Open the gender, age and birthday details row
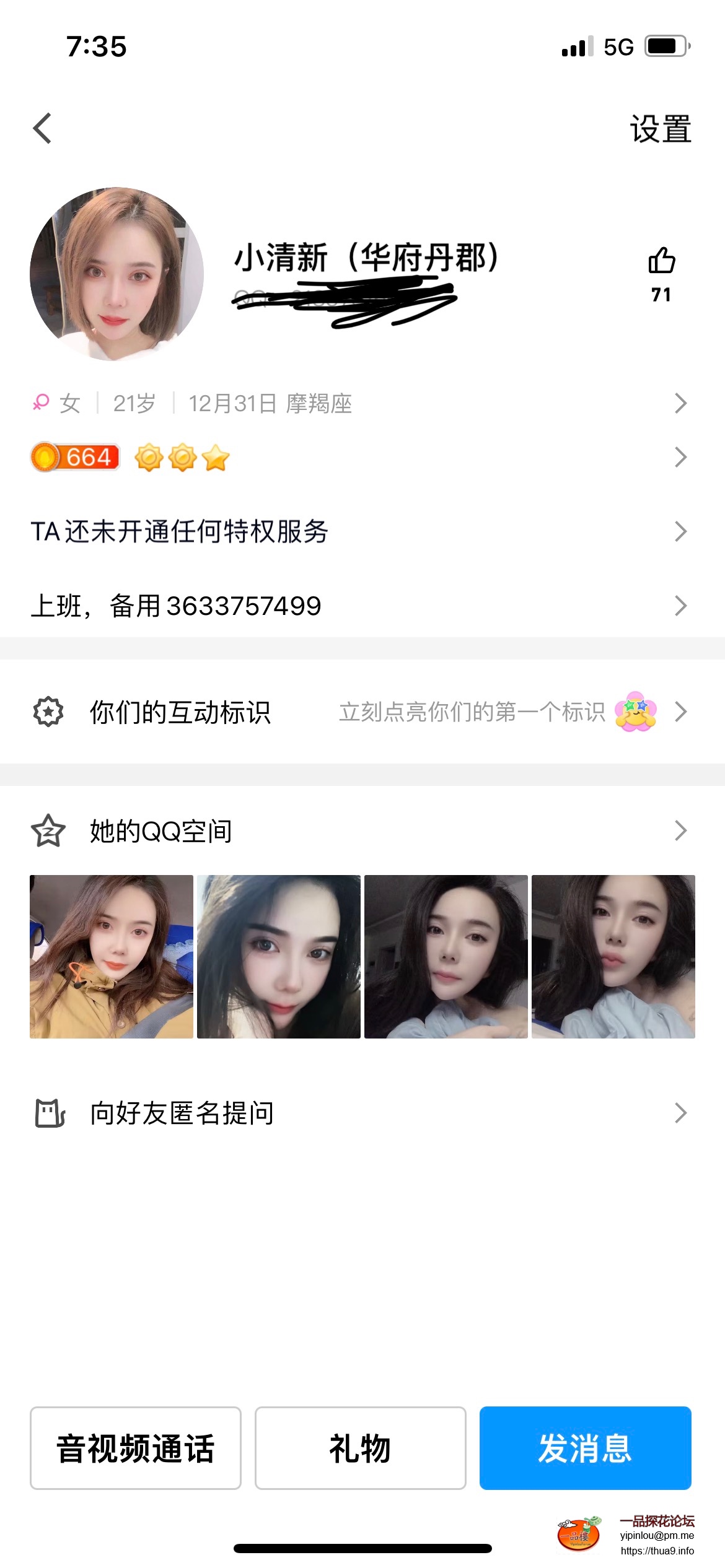Image resolution: width=725 pixels, height=1568 pixels. (x=359, y=404)
